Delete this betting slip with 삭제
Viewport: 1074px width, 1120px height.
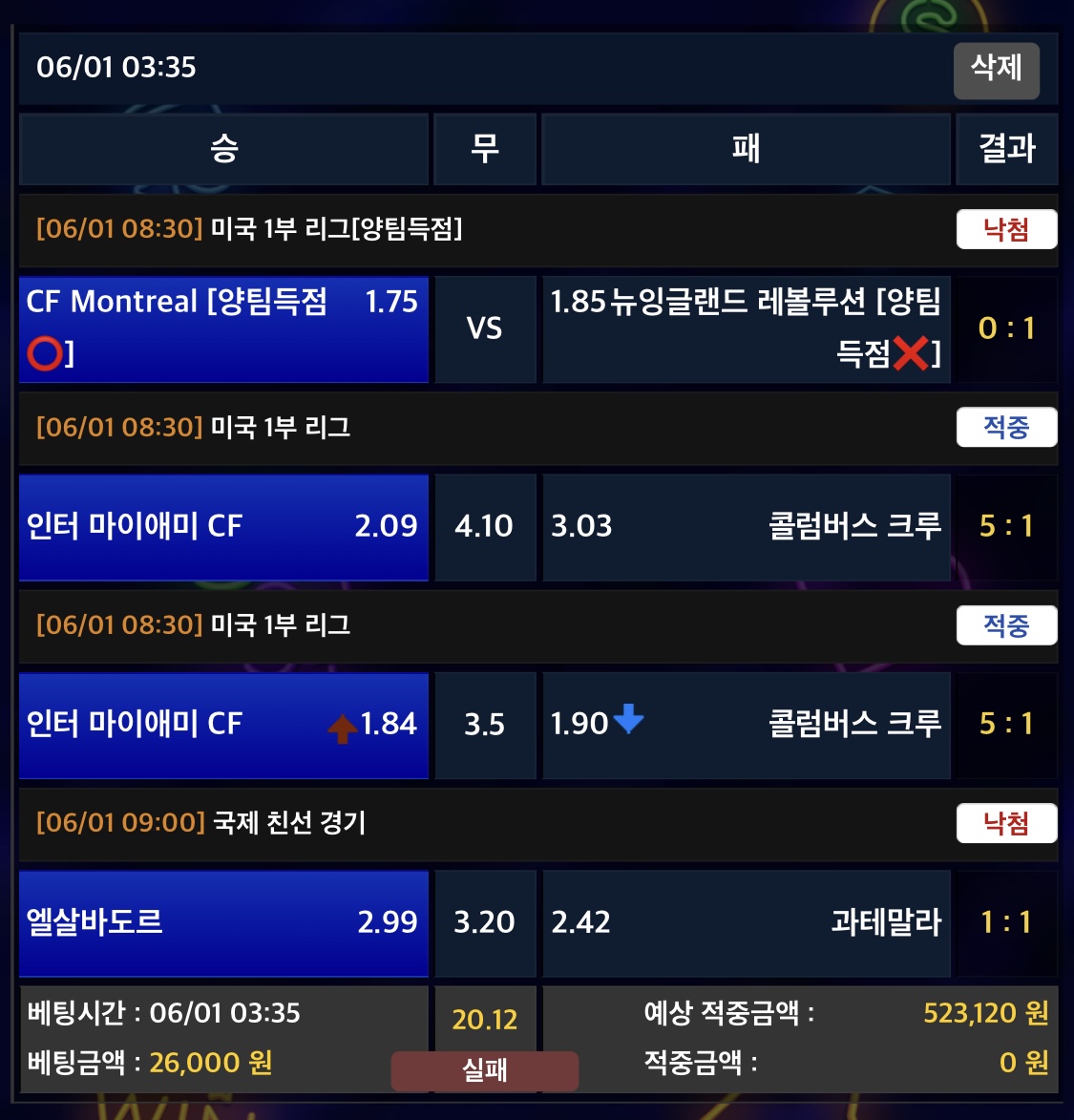coord(996,69)
